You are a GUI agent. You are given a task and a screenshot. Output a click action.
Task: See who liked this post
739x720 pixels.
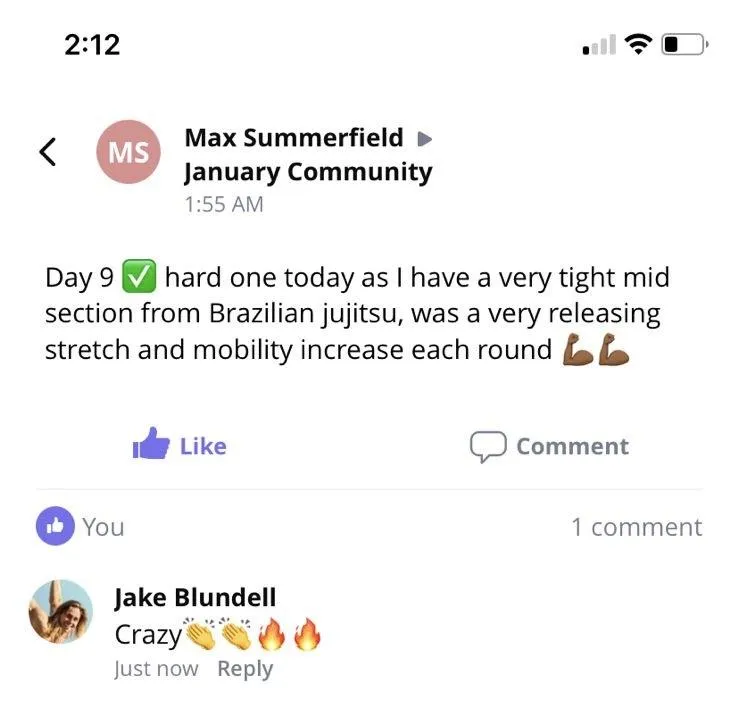click(x=81, y=526)
